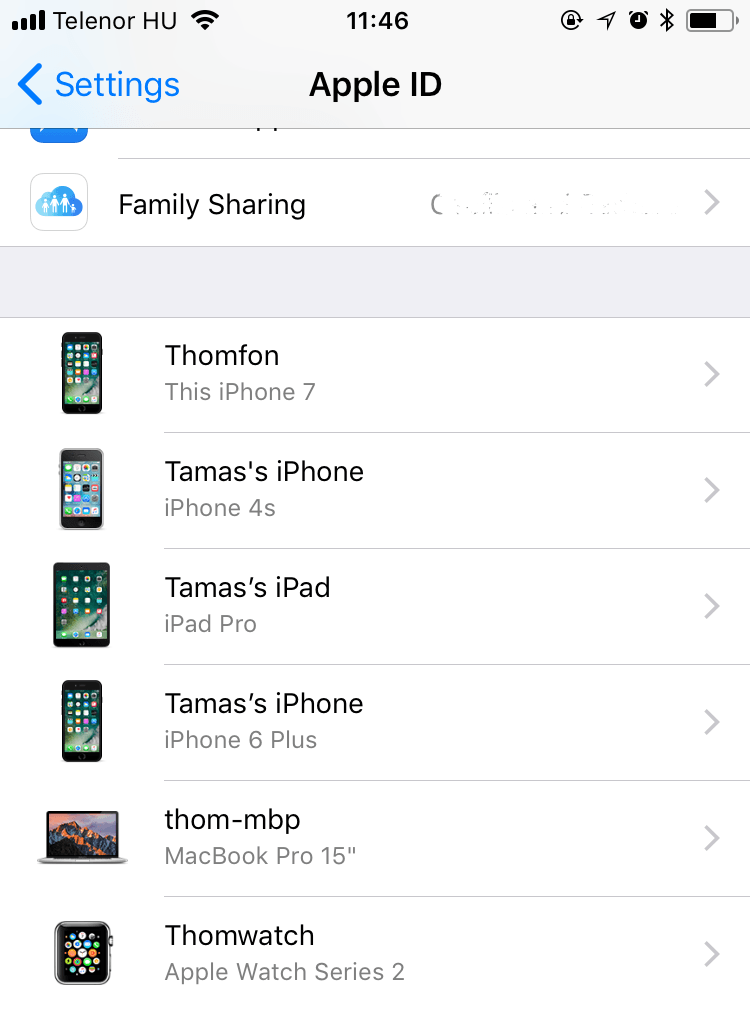Screen dimensions: 750x1009
Task: Tap the Bluetooth icon in status bar
Action: [666, 19]
